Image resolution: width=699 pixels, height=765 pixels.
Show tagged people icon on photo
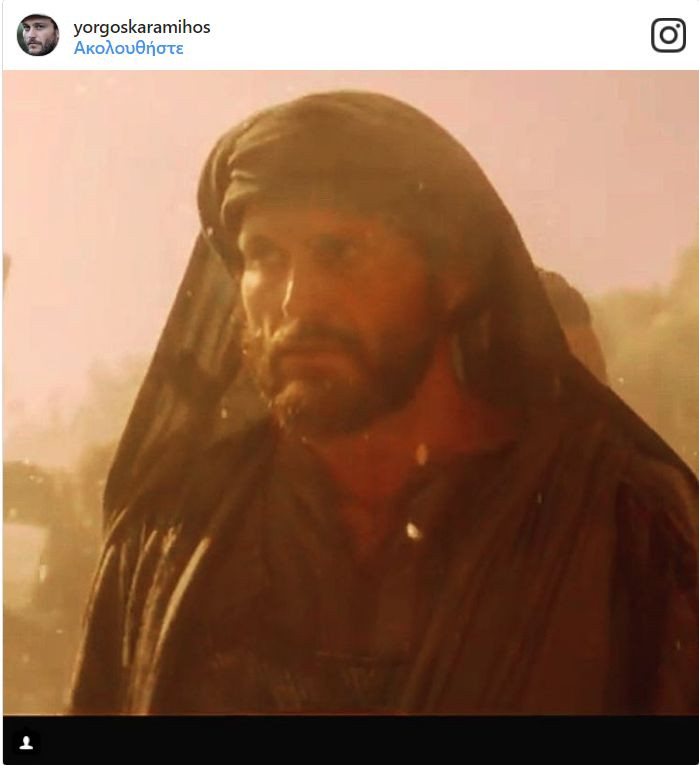pyautogui.click(x=27, y=742)
